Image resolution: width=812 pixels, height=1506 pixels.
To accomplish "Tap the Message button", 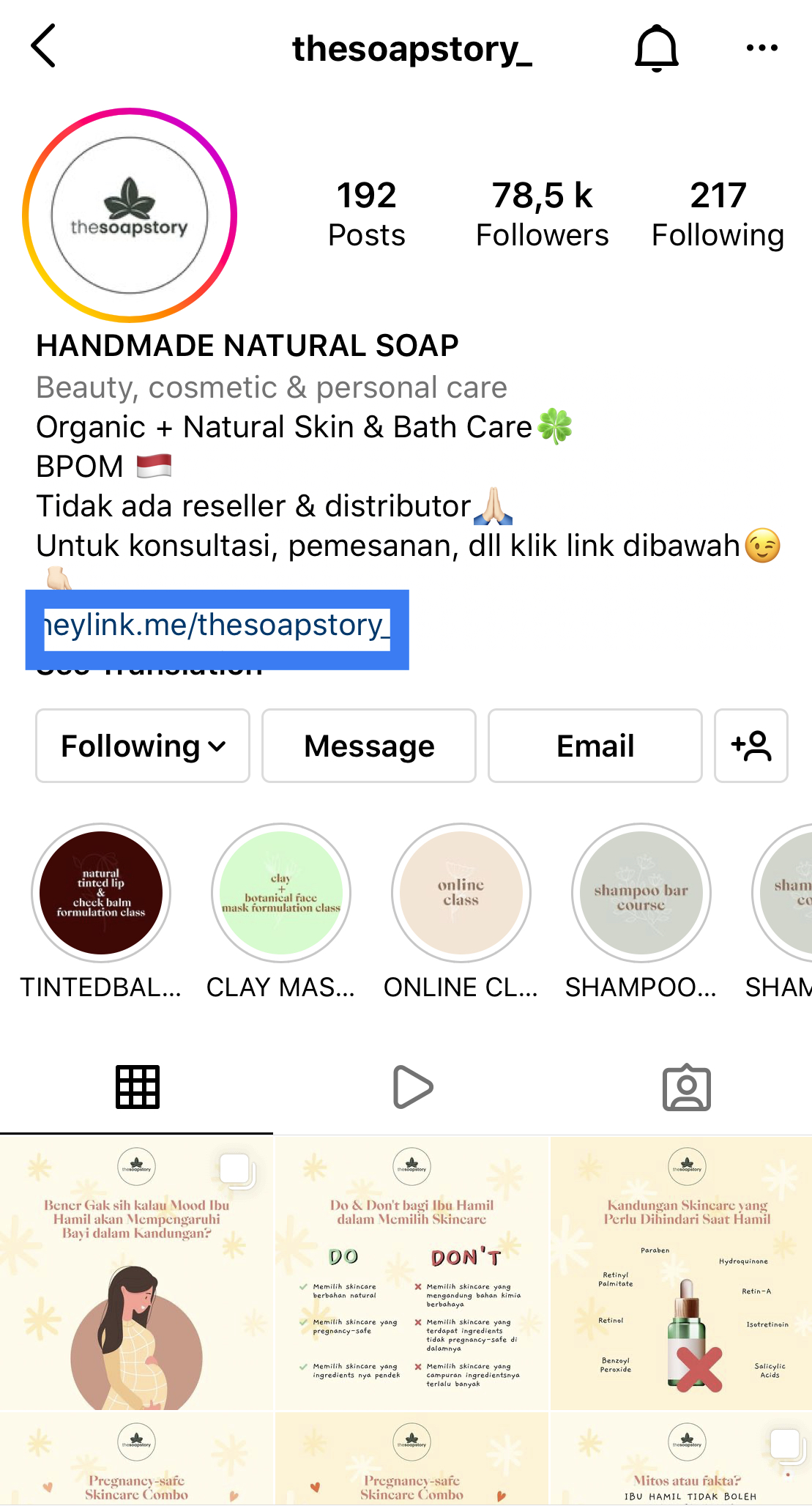I will click(369, 746).
